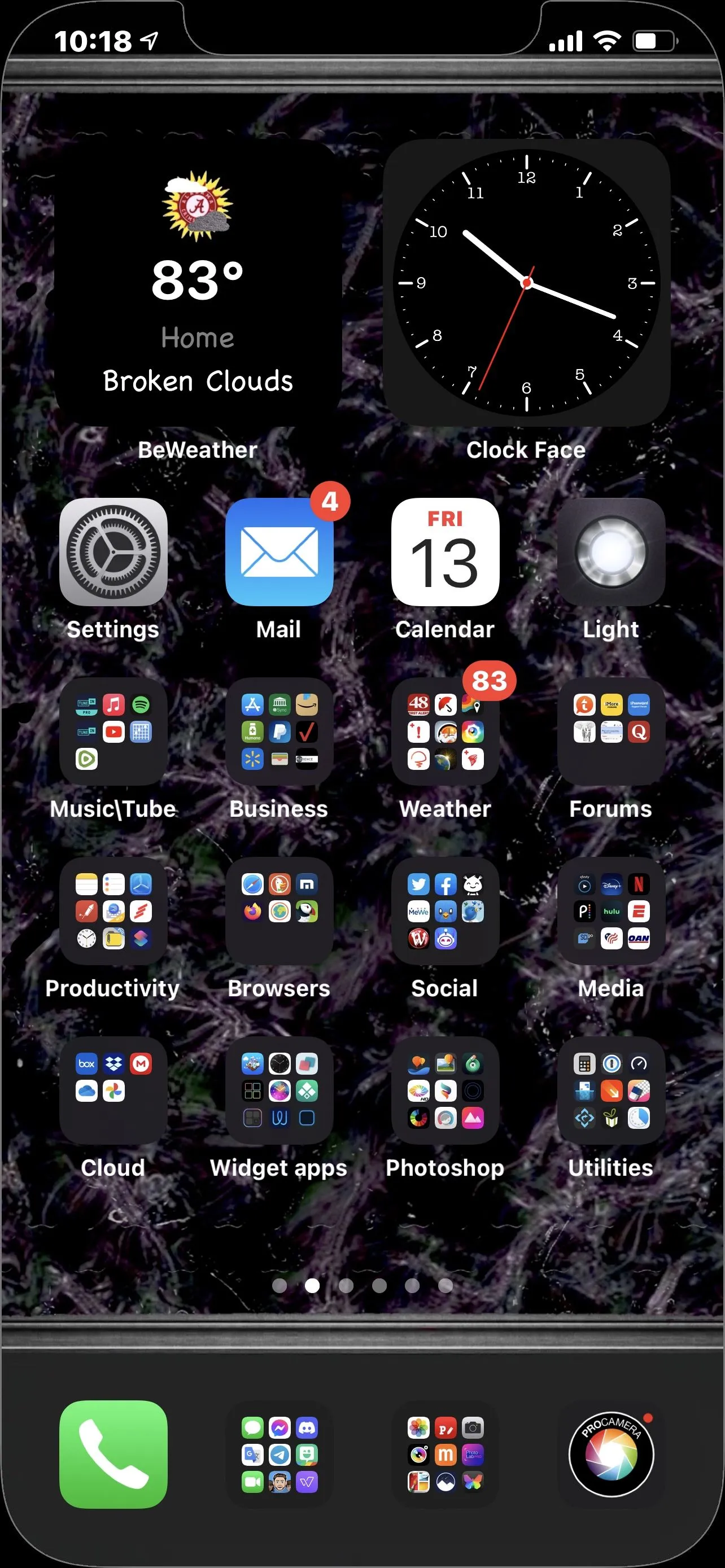
Task: Open the Clock Face widget
Action: pyautogui.click(x=527, y=284)
